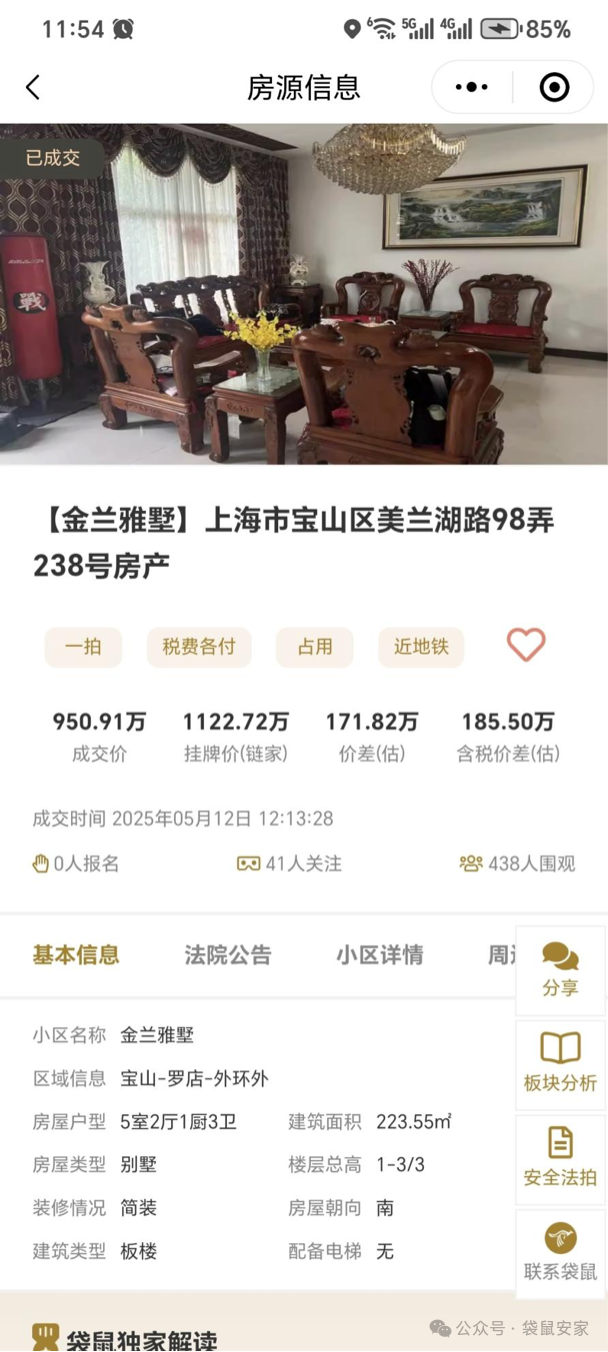Favorite this listing with the heart icon
The image size is (608, 1352).
point(526,645)
